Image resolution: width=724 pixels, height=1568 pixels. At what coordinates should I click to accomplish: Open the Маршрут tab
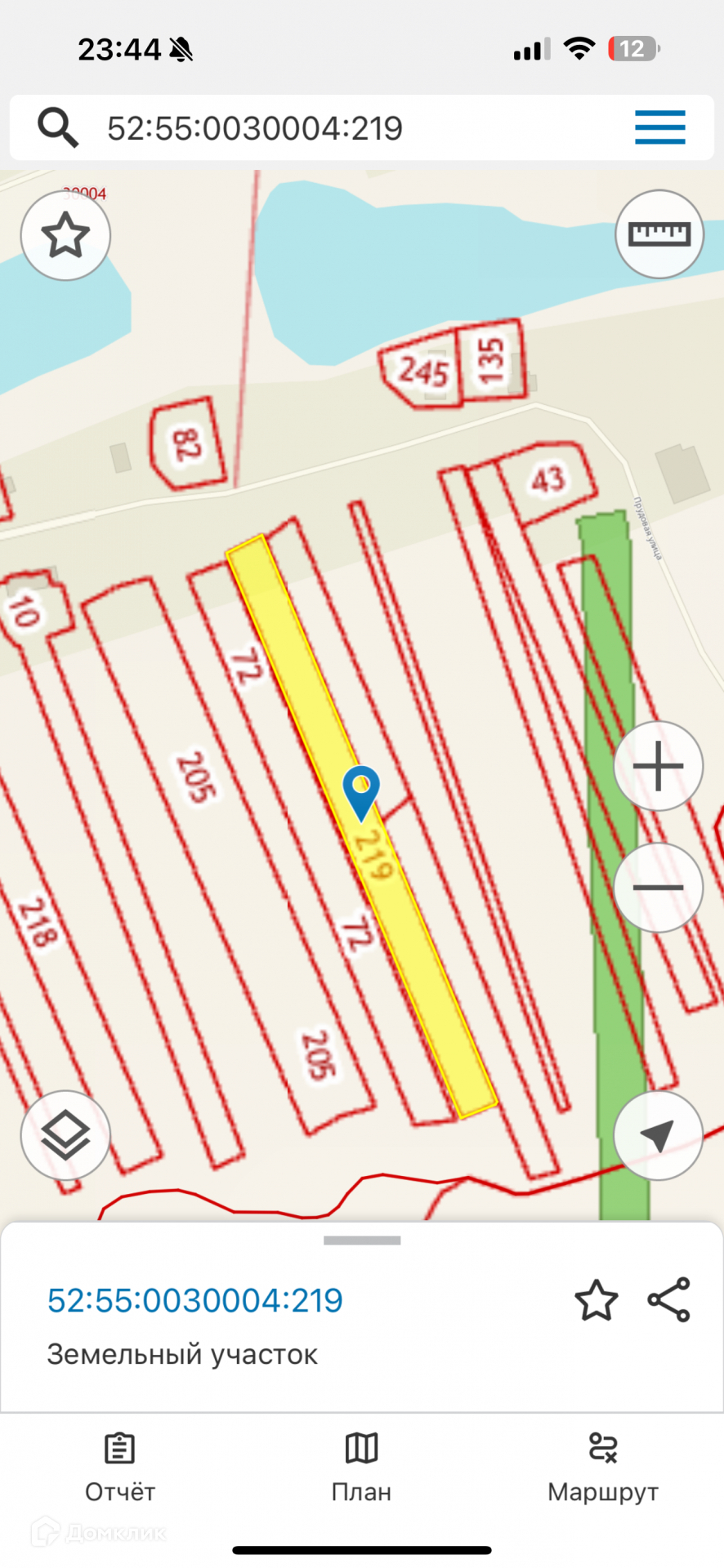coord(603,1468)
